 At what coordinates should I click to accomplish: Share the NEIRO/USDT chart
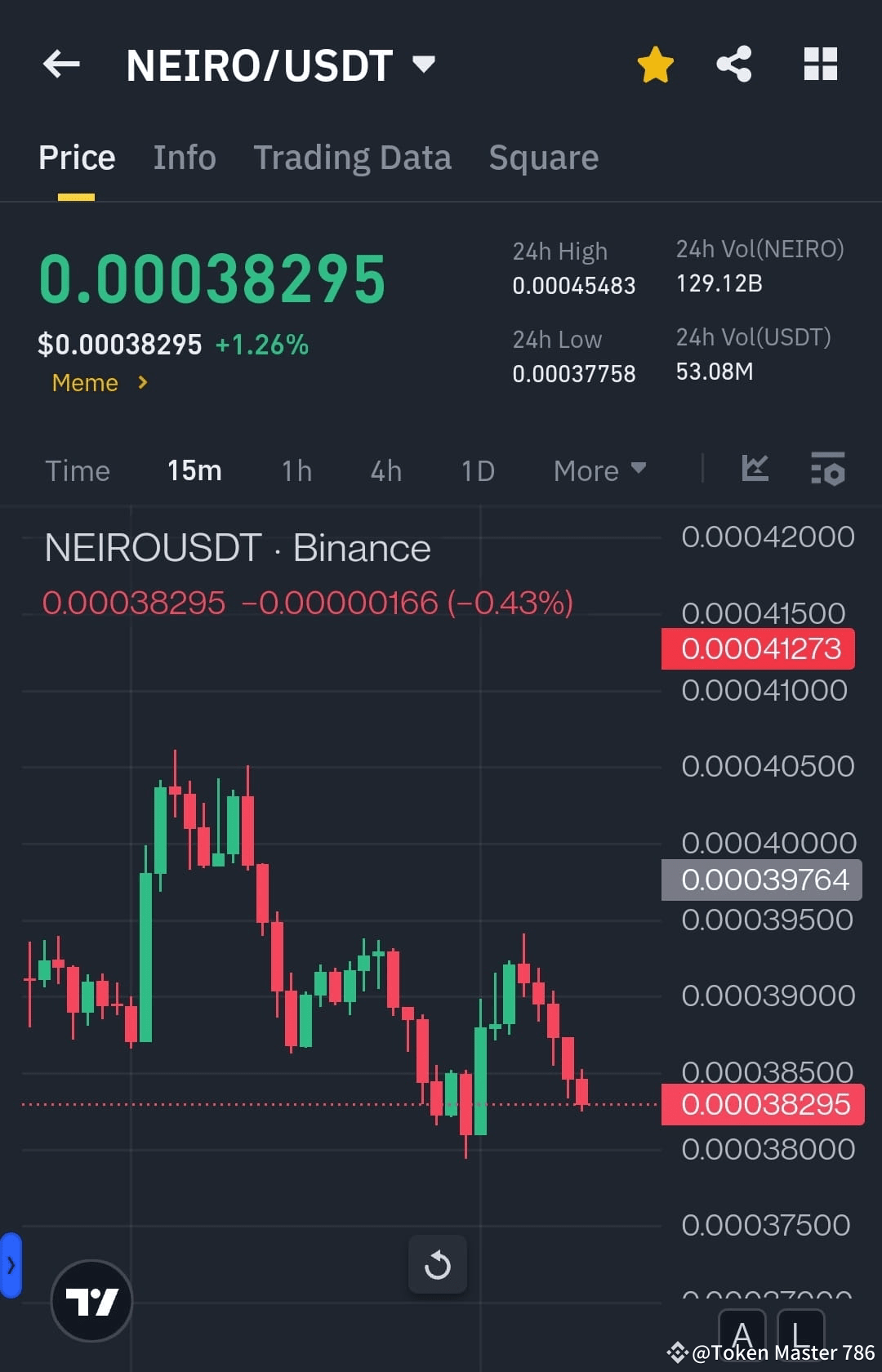[733, 63]
